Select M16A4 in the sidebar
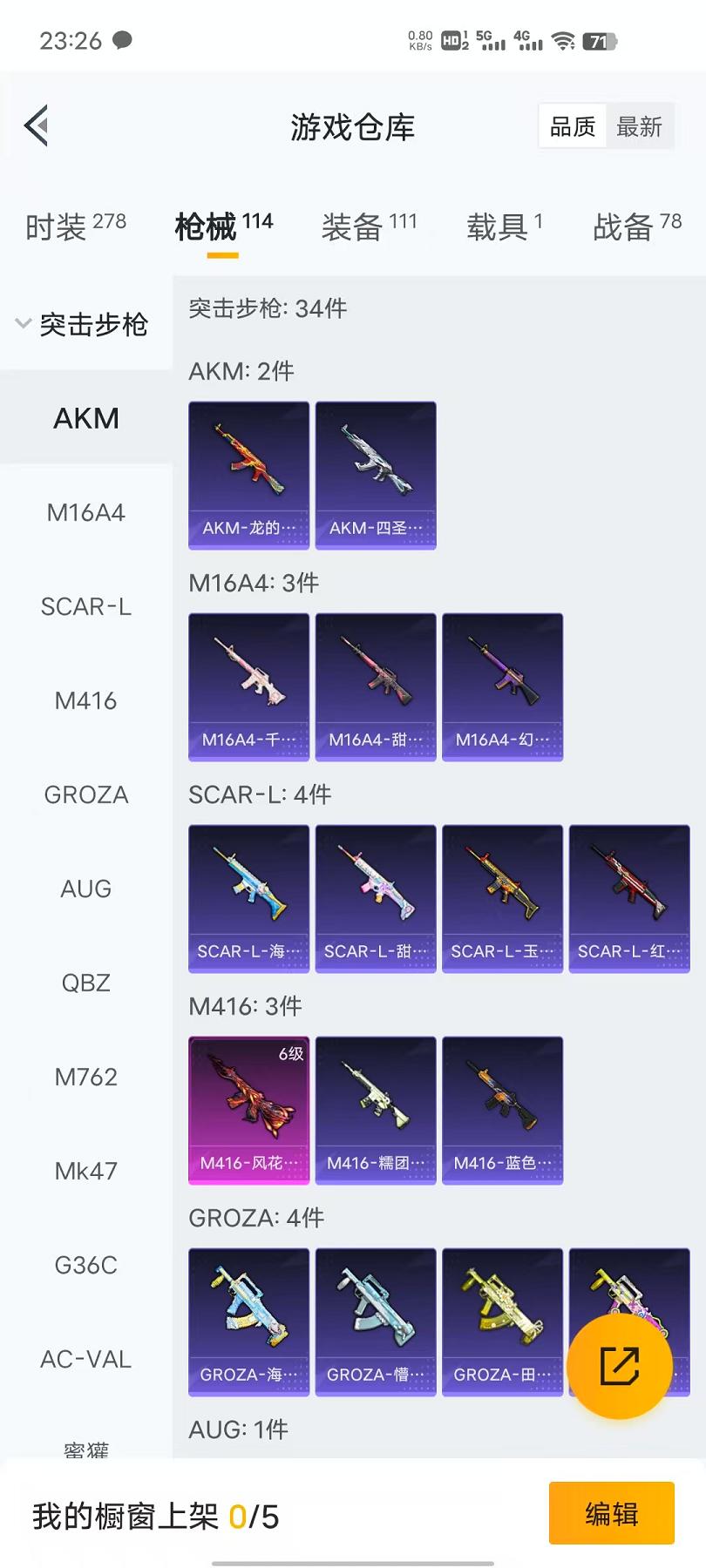 pos(86,512)
